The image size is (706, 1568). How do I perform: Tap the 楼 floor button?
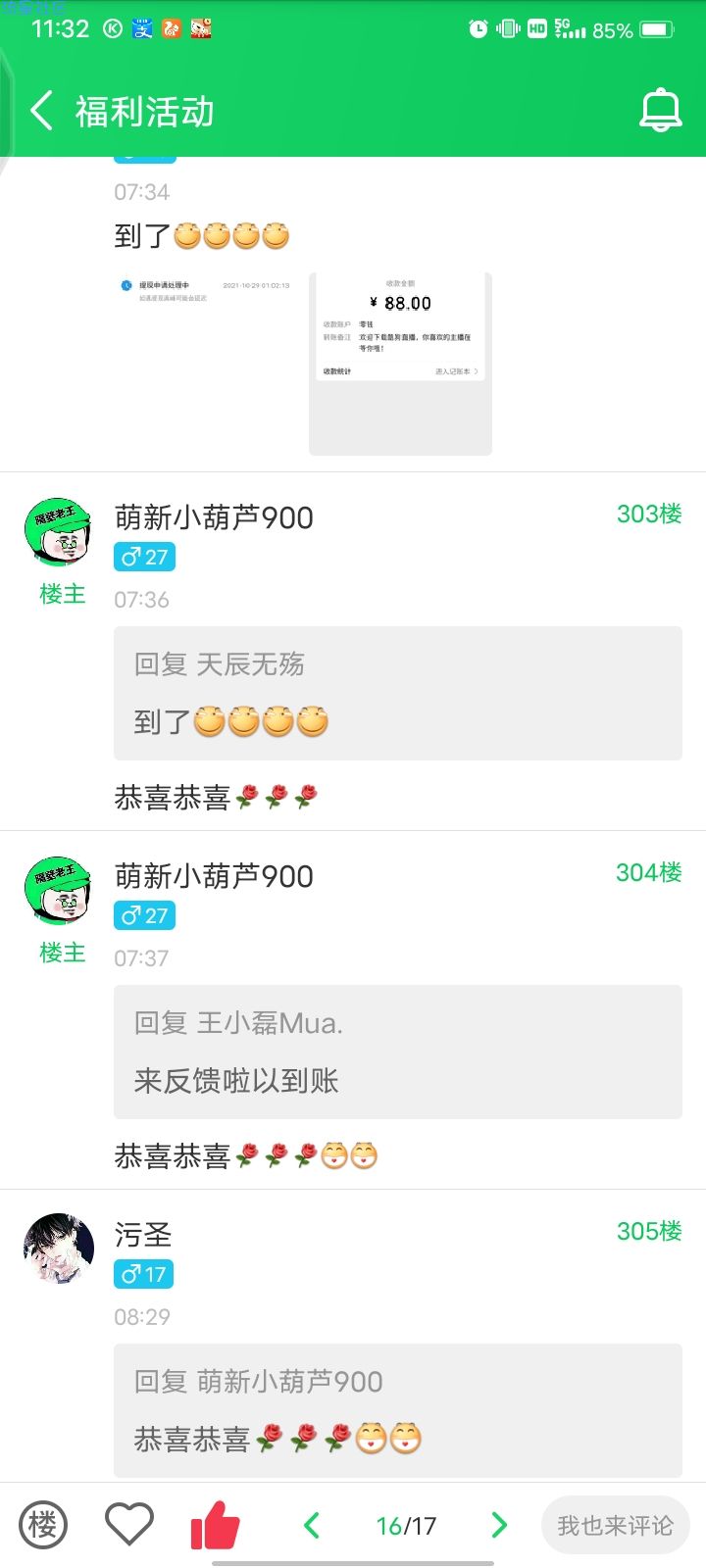(x=43, y=1525)
